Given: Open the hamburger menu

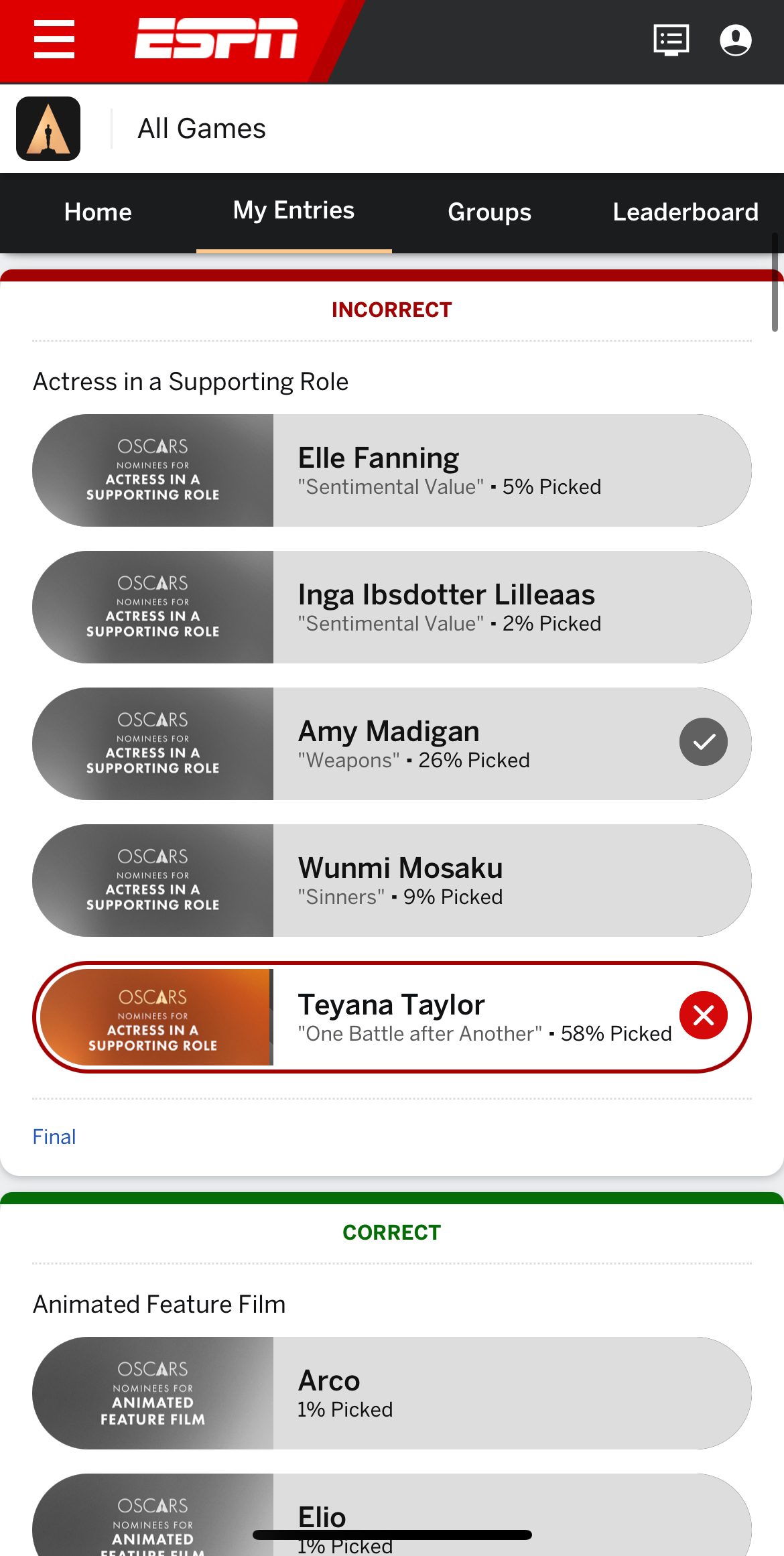Looking at the screenshot, I should [54, 40].
